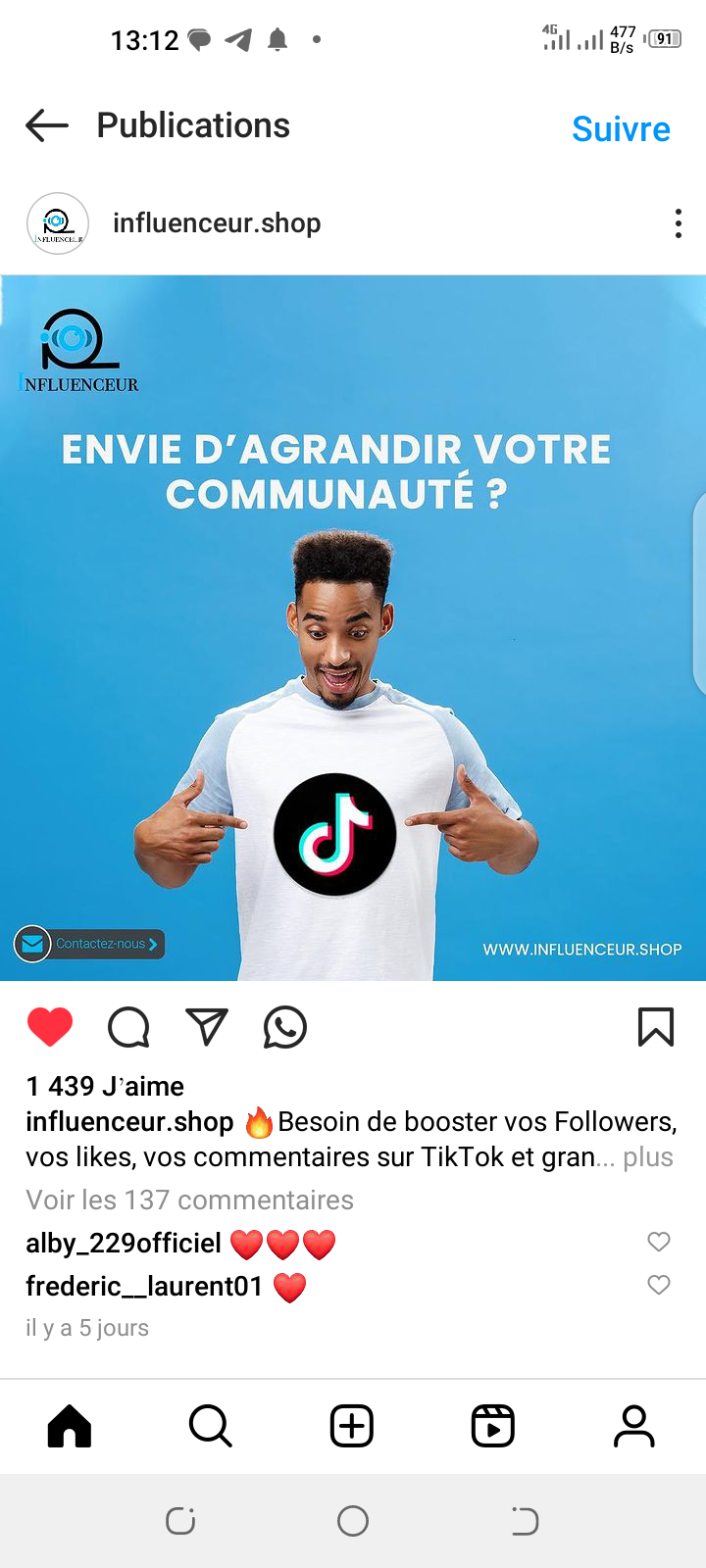Image resolution: width=706 pixels, height=1568 pixels.
Task: Go to my Profile tab
Action: pos(633,1426)
